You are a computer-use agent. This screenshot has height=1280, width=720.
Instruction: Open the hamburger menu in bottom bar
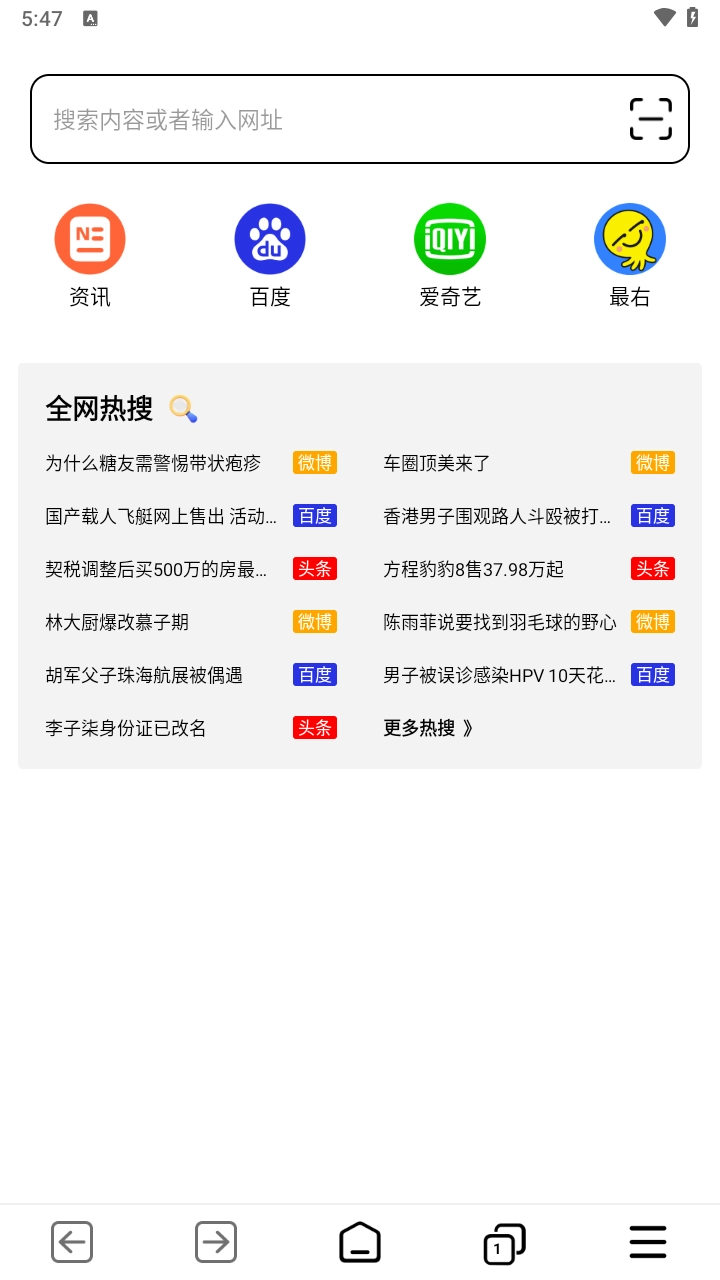[x=648, y=1243]
